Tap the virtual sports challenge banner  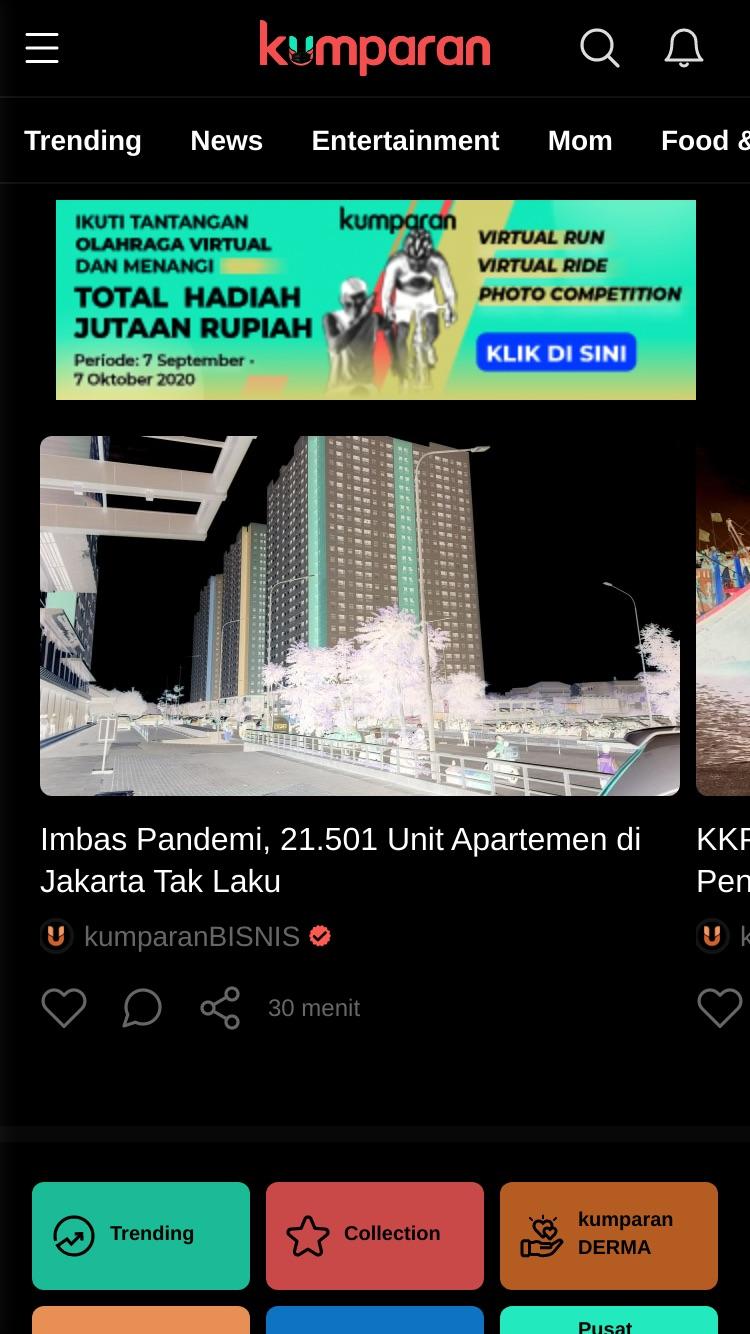tap(376, 300)
